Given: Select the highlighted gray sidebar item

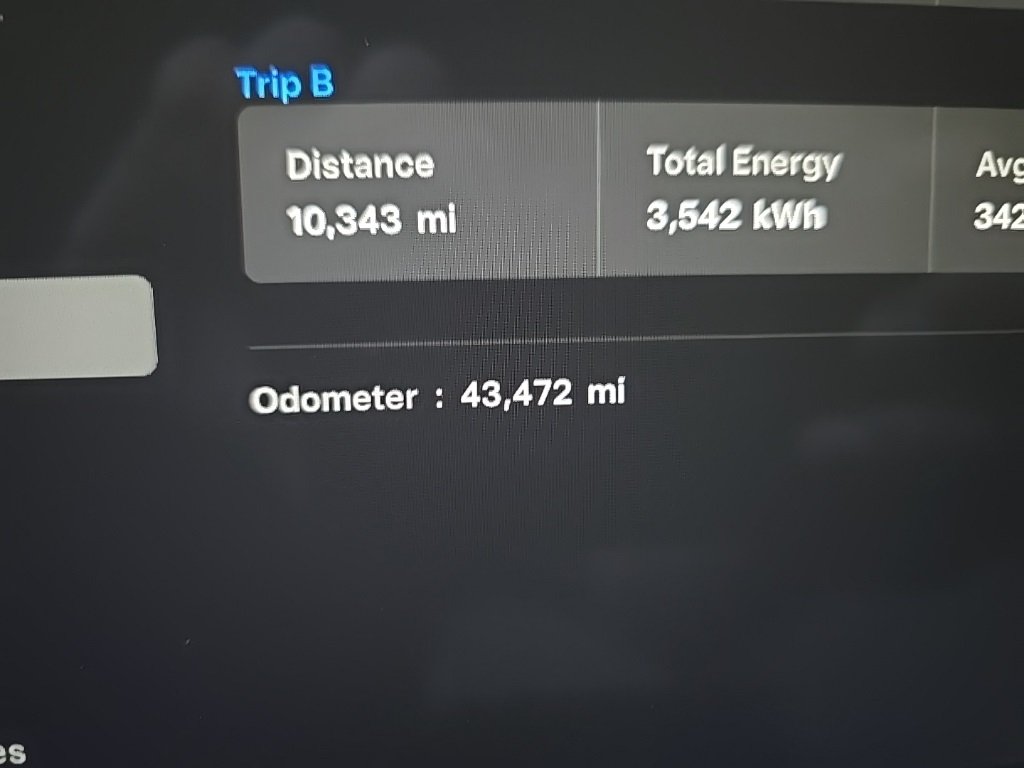Looking at the screenshot, I should (x=75, y=327).
